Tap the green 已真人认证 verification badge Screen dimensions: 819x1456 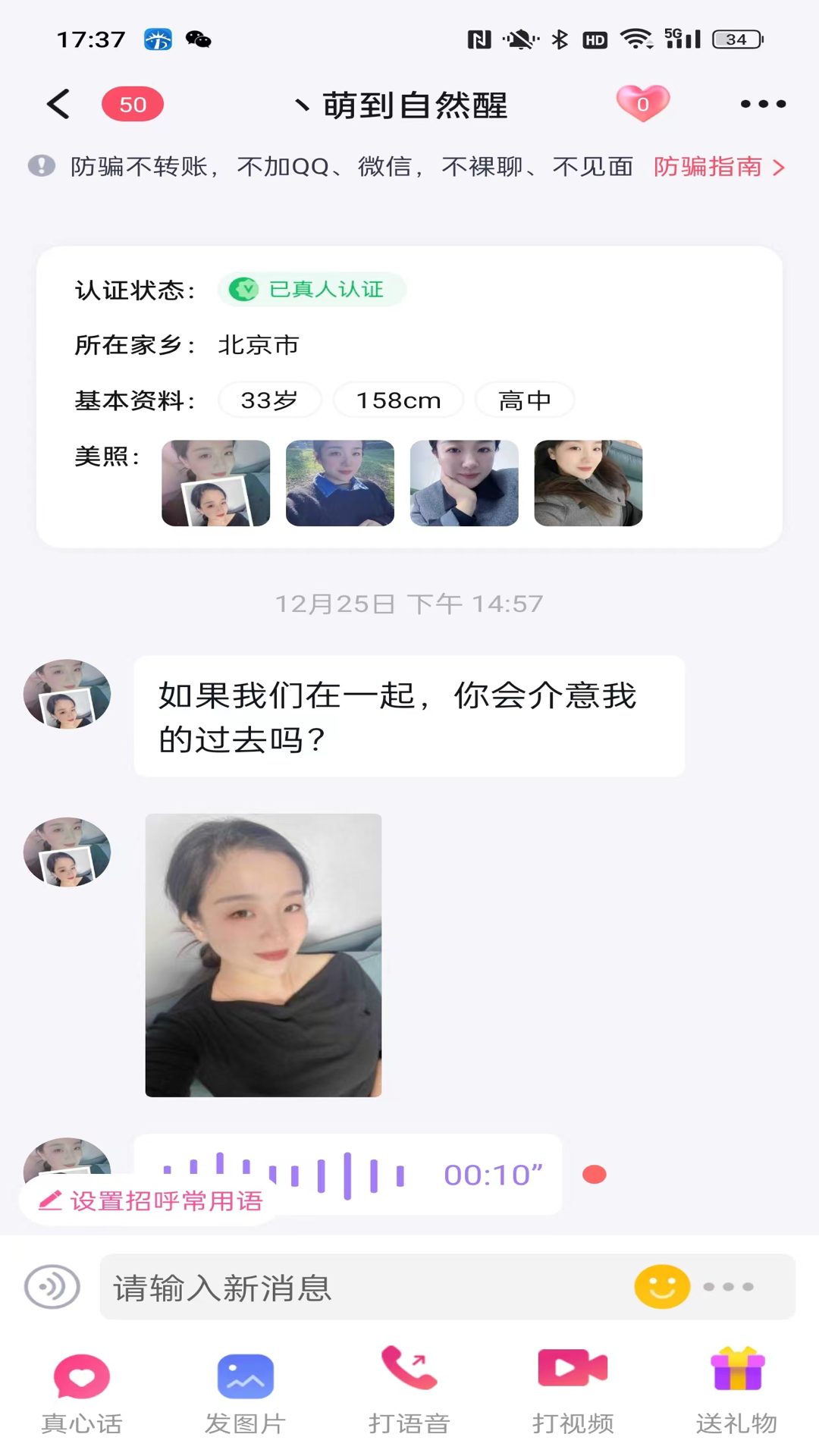coord(312,289)
